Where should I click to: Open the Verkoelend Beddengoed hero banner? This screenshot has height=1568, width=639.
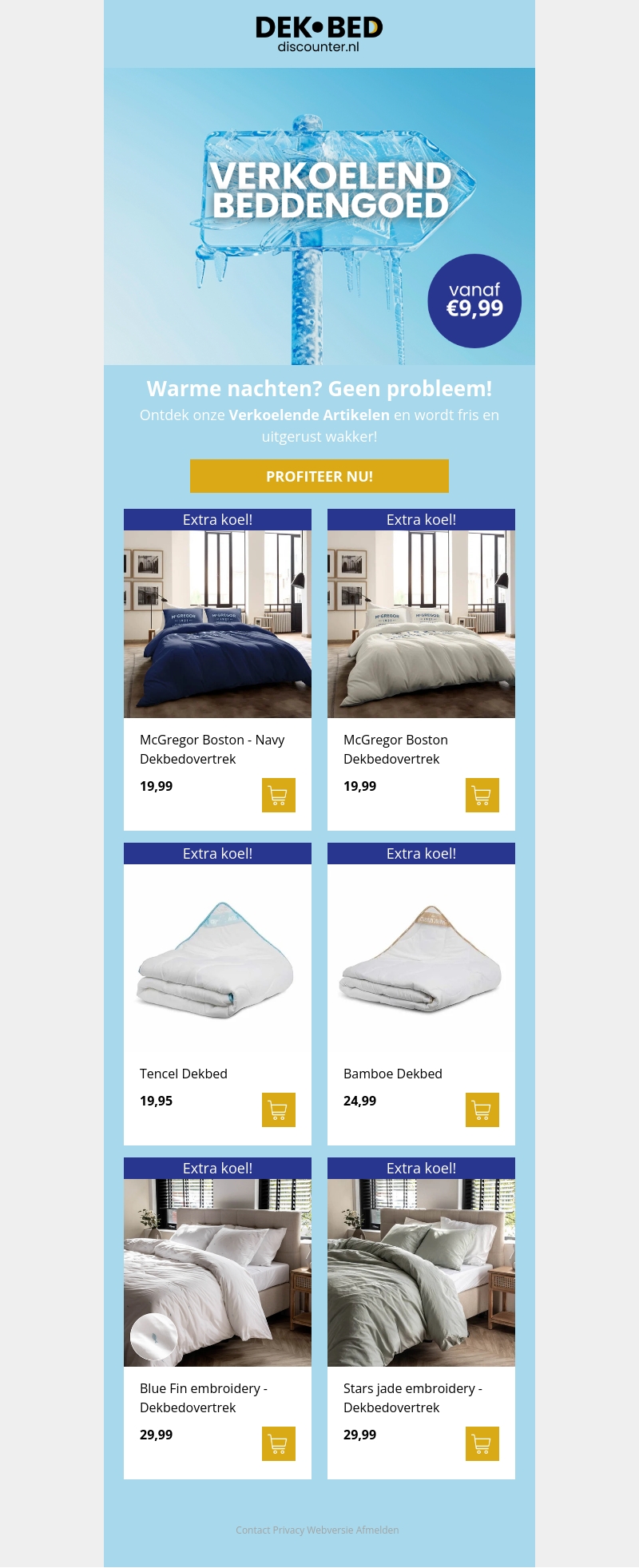point(319,216)
